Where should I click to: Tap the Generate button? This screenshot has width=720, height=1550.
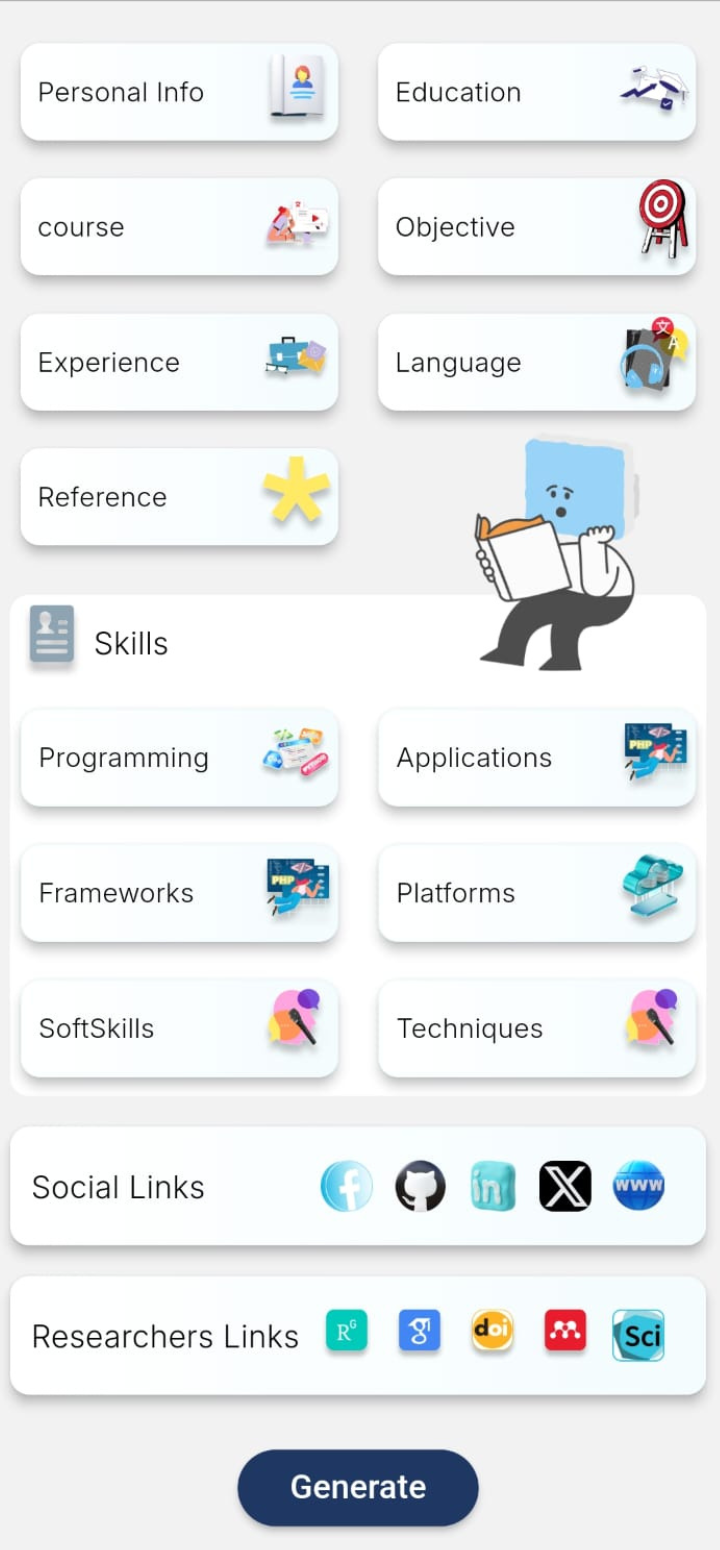click(358, 1487)
